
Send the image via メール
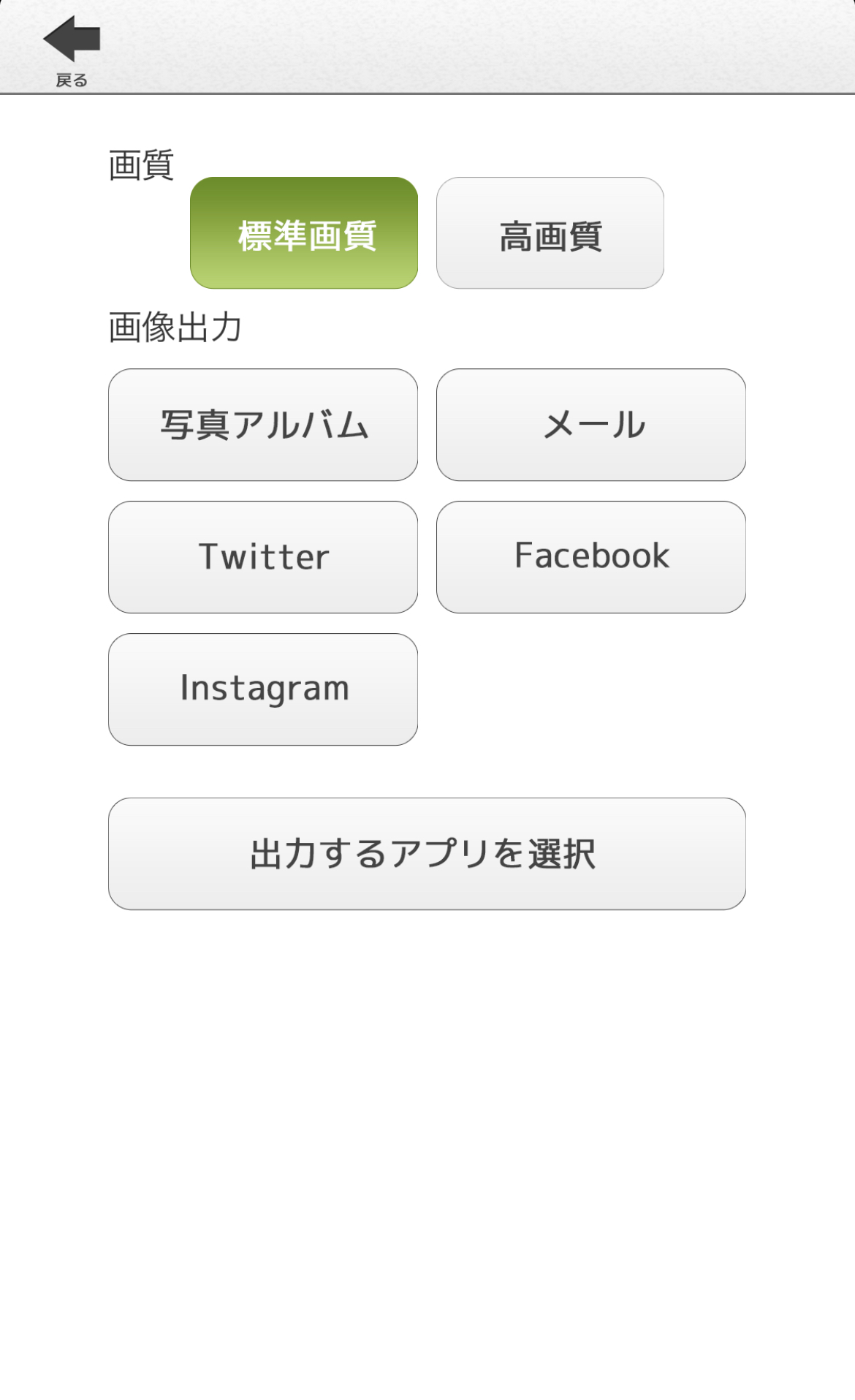pyautogui.click(x=590, y=425)
